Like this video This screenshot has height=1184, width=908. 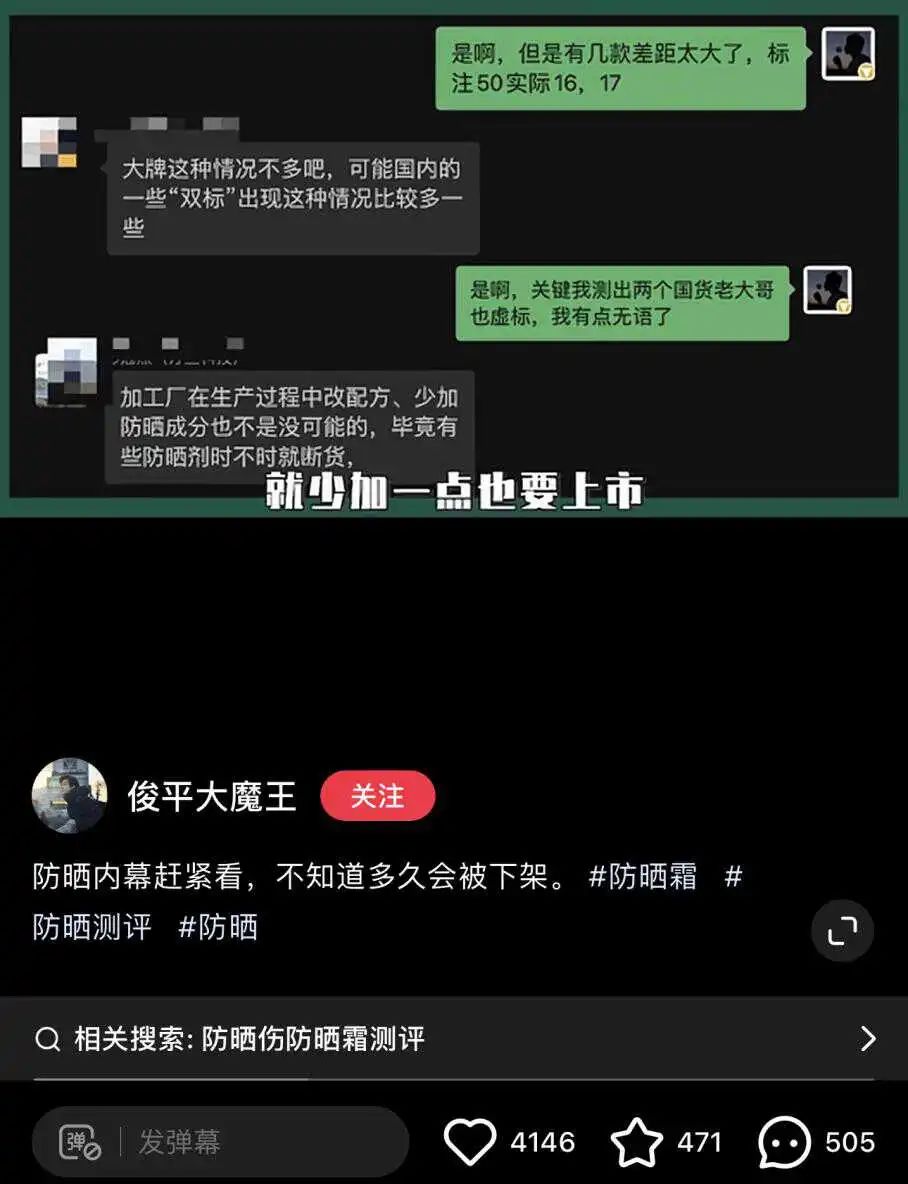[470, 1142]
